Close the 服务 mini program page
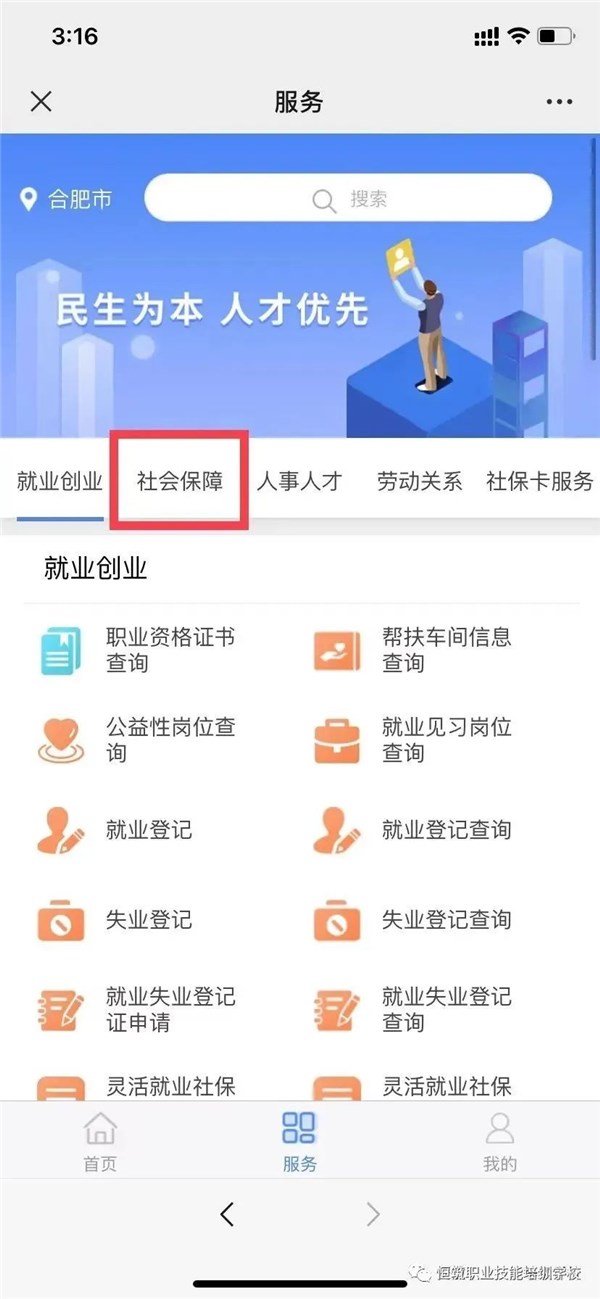Image resolution: width=600 pixels, height=1299 pixels. [x=41, y=101]
